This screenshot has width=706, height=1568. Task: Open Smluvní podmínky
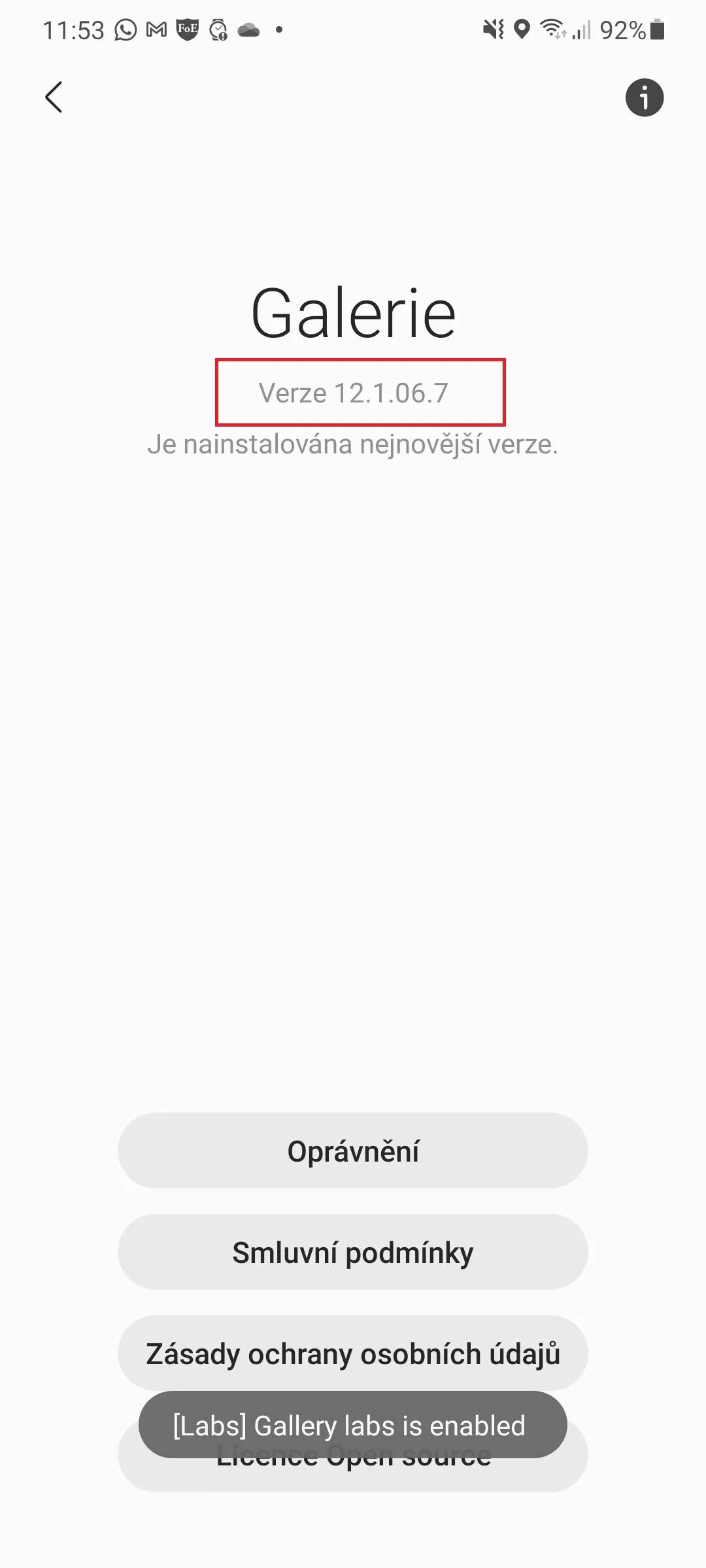(353, 1252)
